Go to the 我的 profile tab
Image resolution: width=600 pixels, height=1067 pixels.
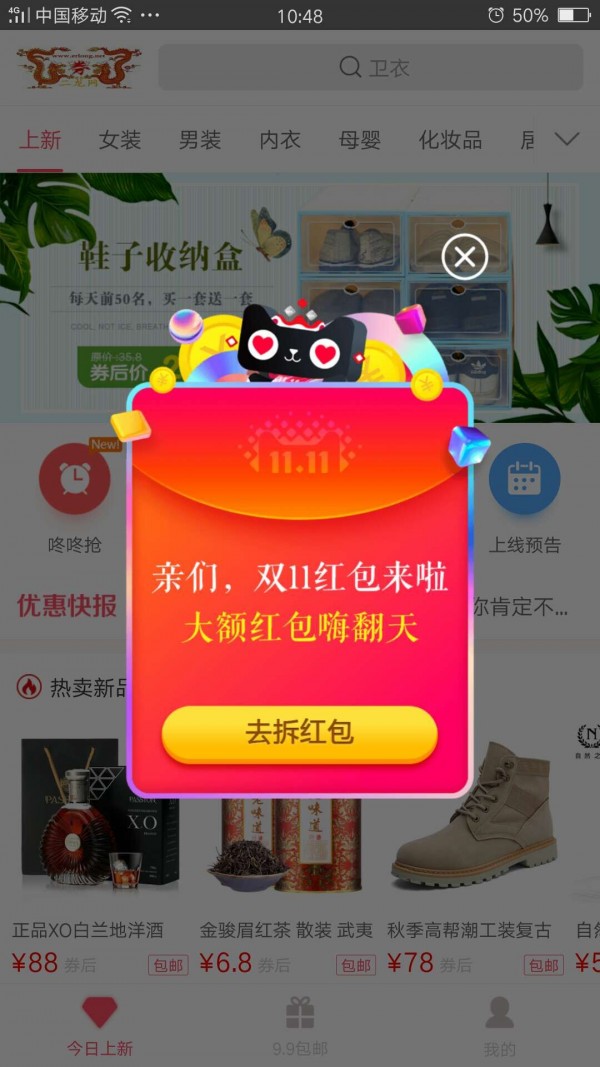click(499, 1025)
